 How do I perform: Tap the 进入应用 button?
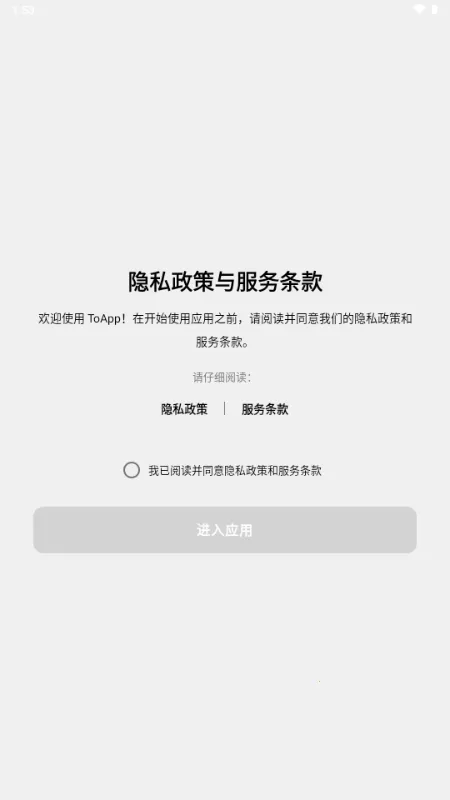pos(225,530)
